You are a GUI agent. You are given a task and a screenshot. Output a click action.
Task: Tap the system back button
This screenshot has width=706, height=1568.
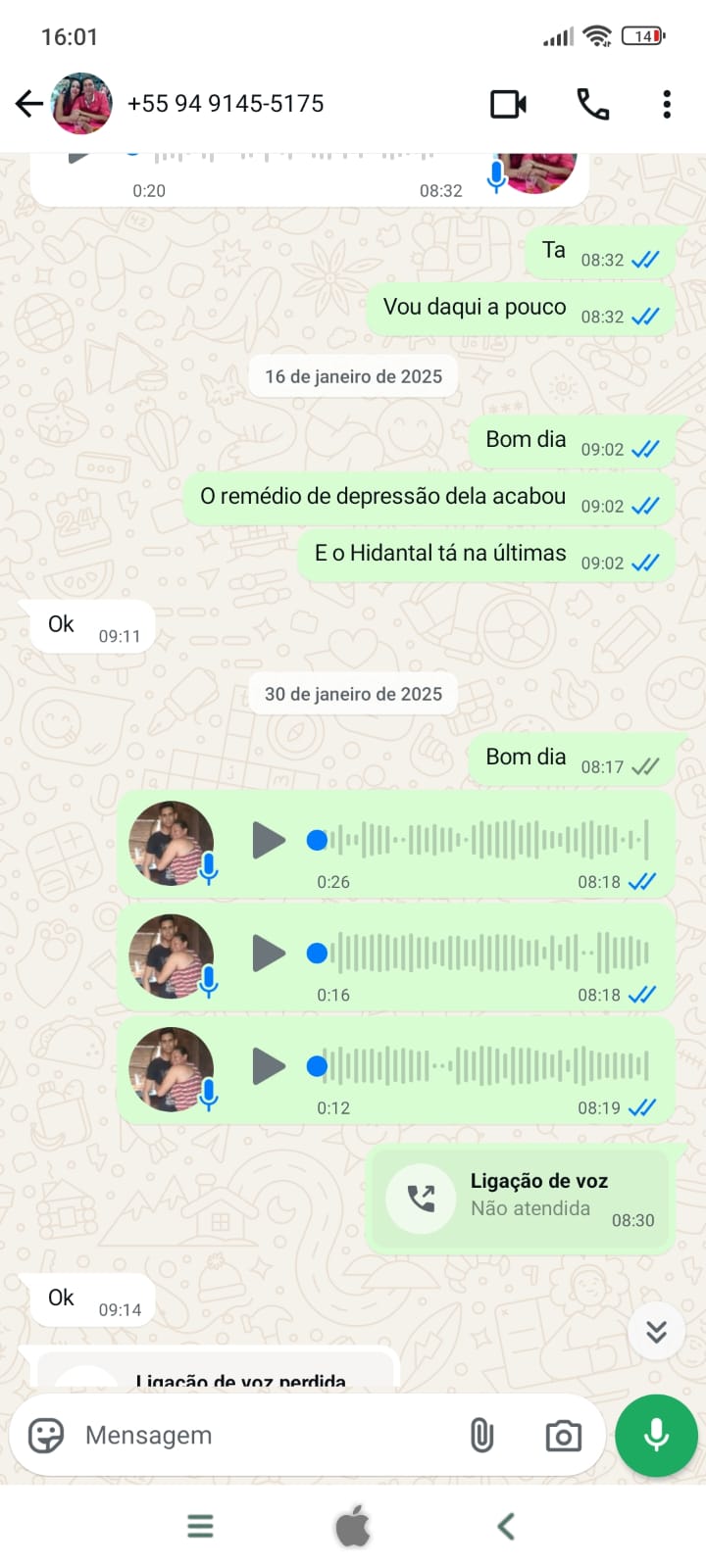[506, 1526]
